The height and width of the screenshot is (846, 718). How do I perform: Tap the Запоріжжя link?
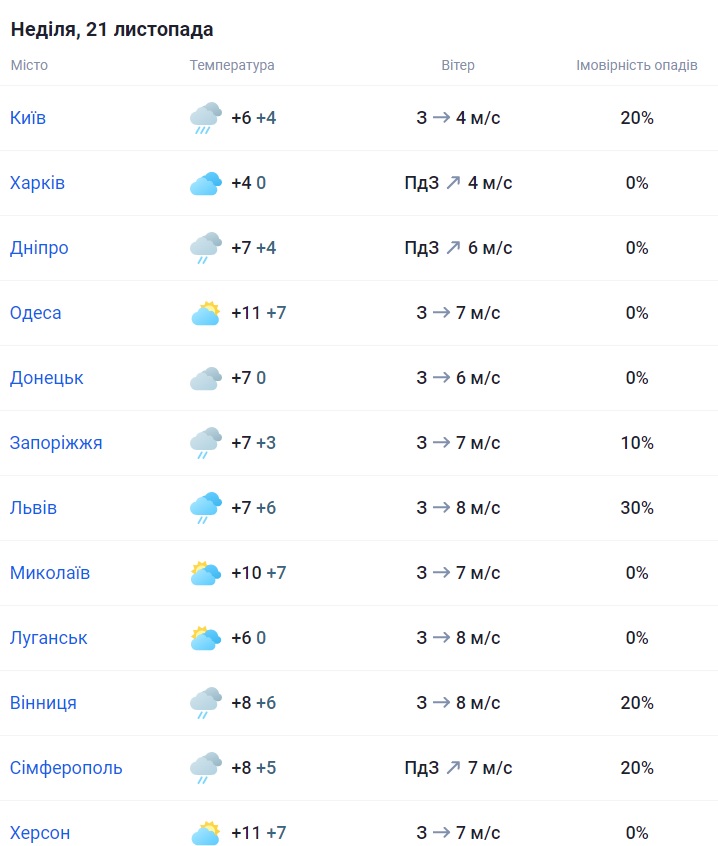point(56,443)
